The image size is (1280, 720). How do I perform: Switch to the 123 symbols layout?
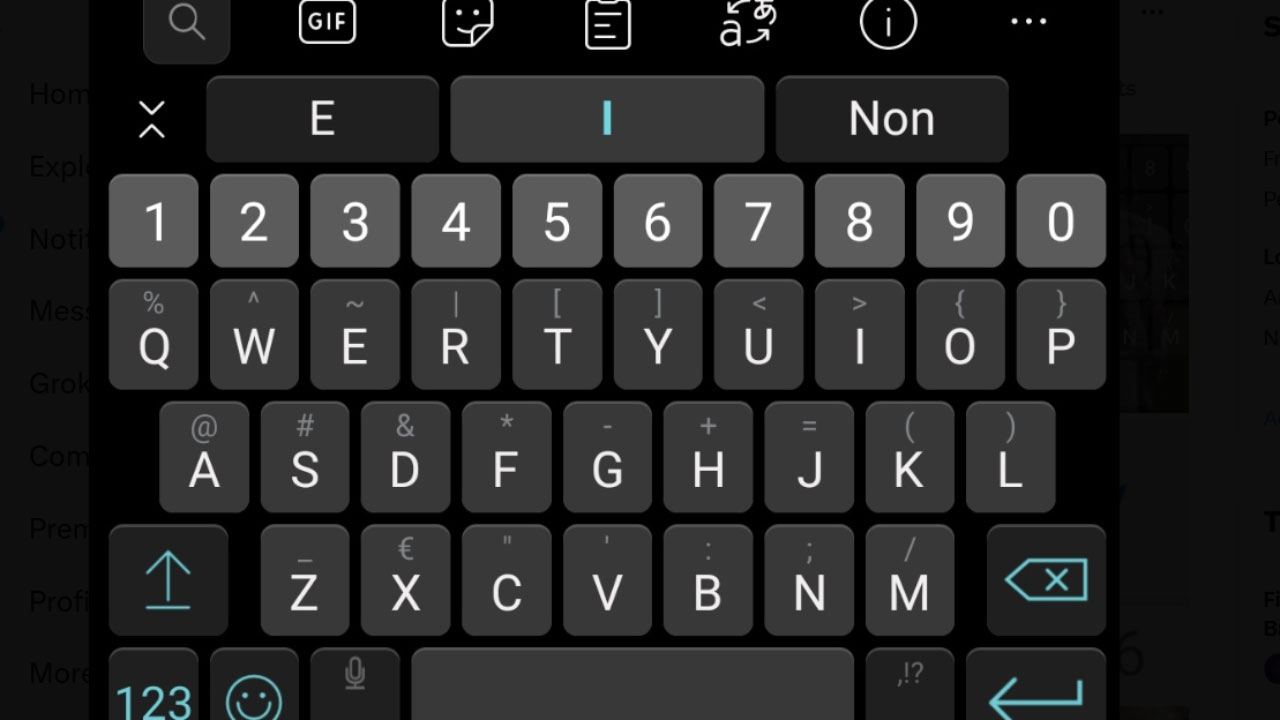[x=153, y=692]
